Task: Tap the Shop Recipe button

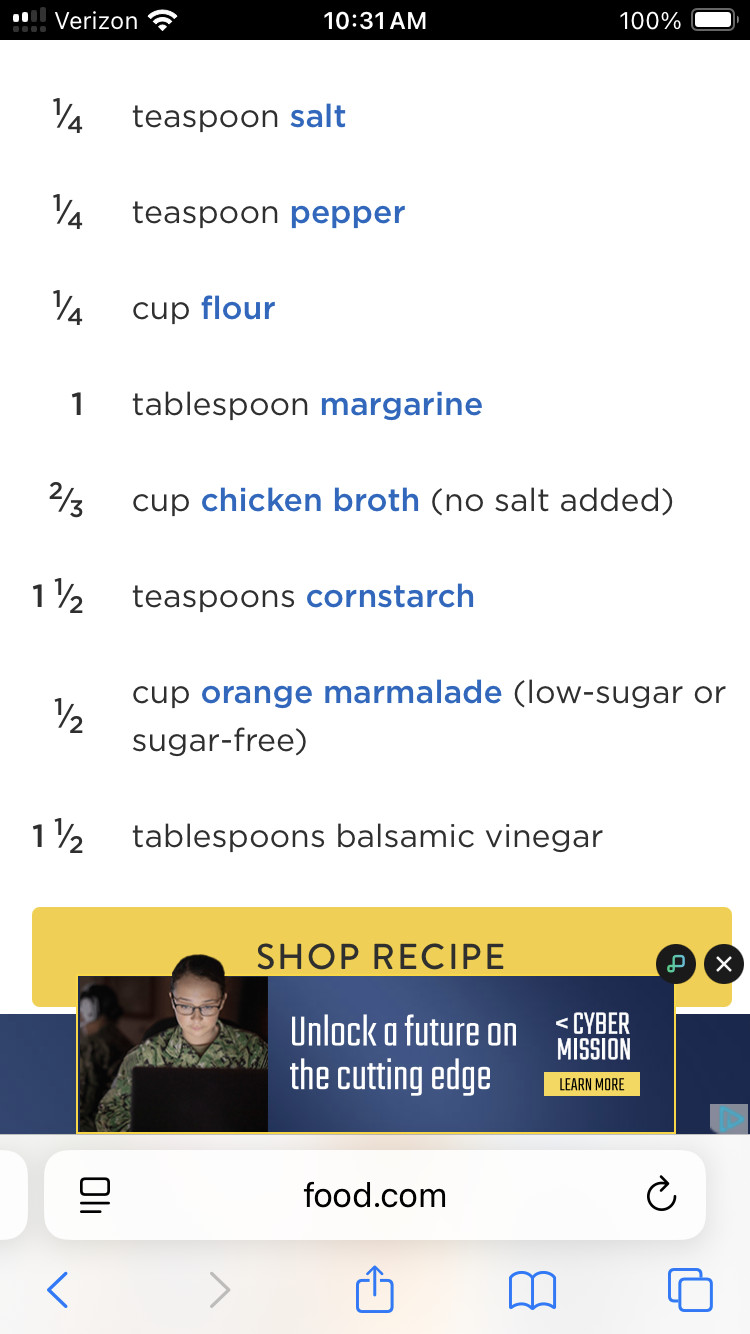Action: click(x=381, y=955)
